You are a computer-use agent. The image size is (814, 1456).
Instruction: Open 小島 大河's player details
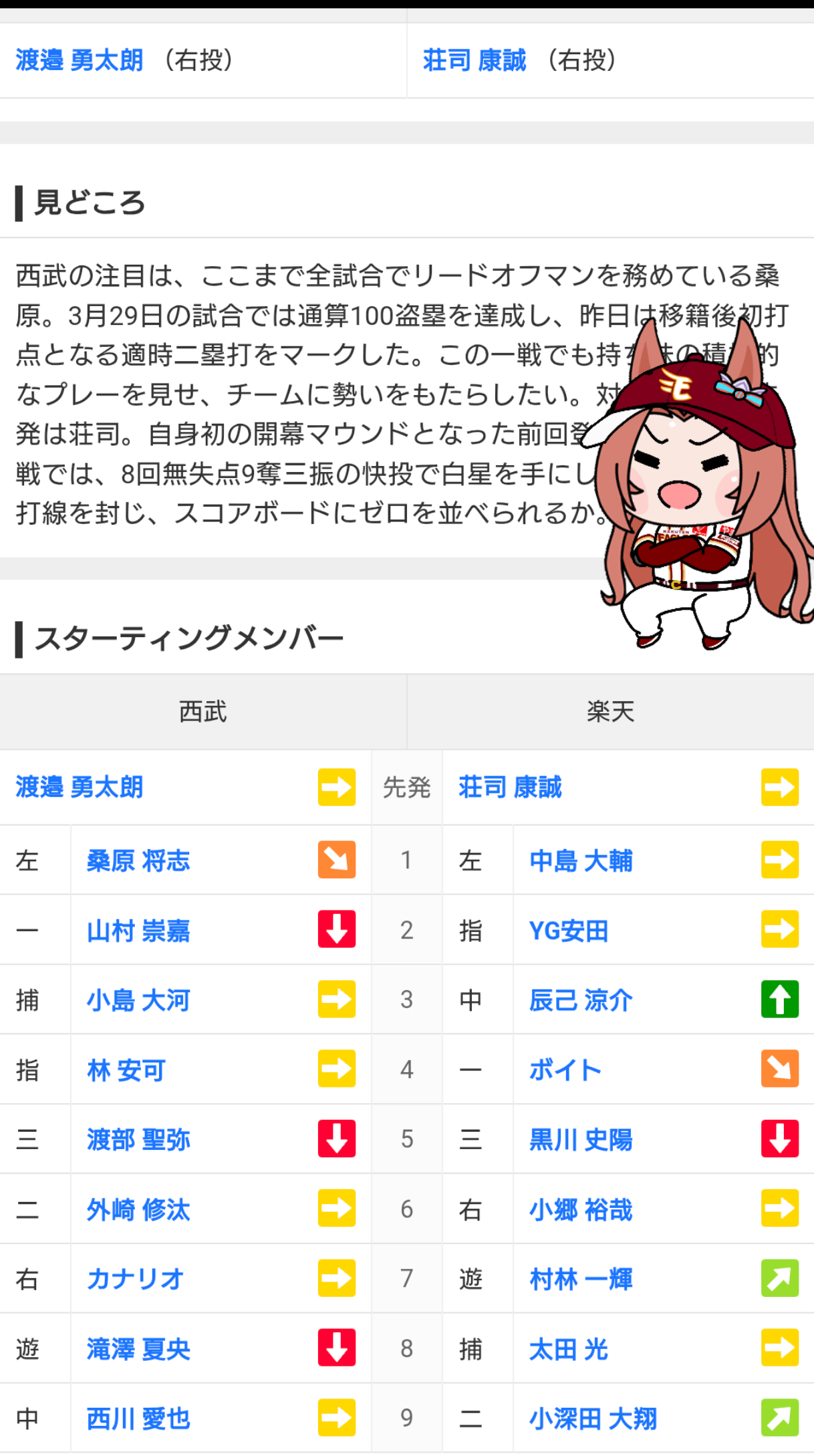click(138, 1001)
